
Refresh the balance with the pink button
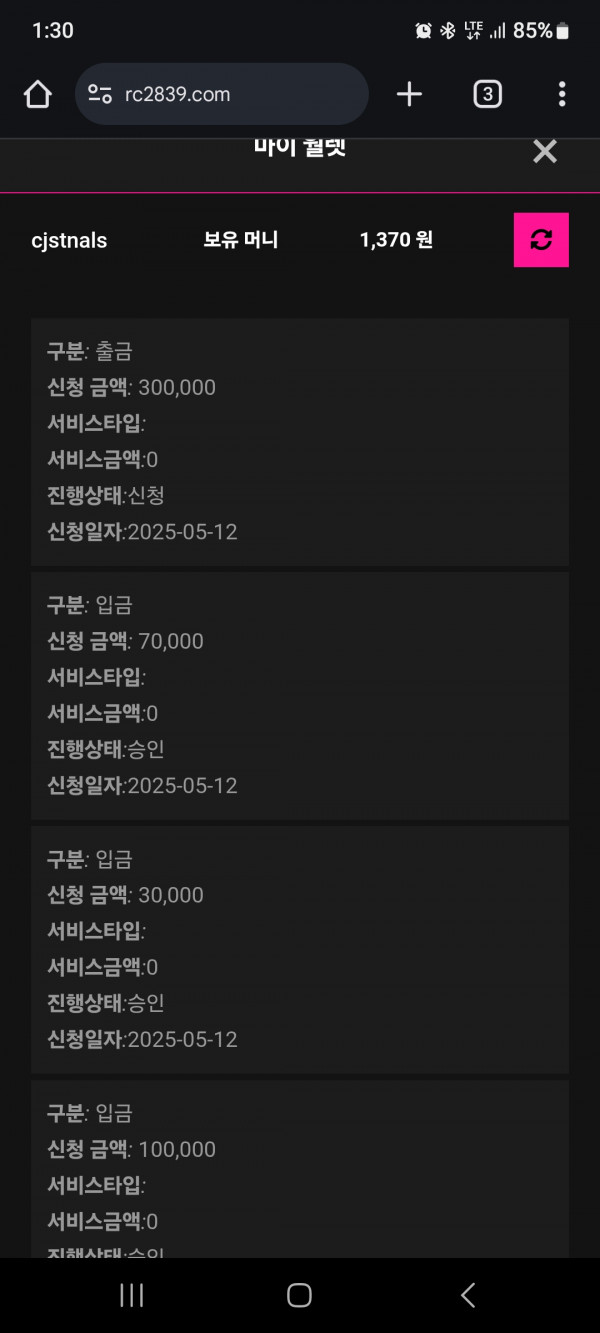(541, 240)
